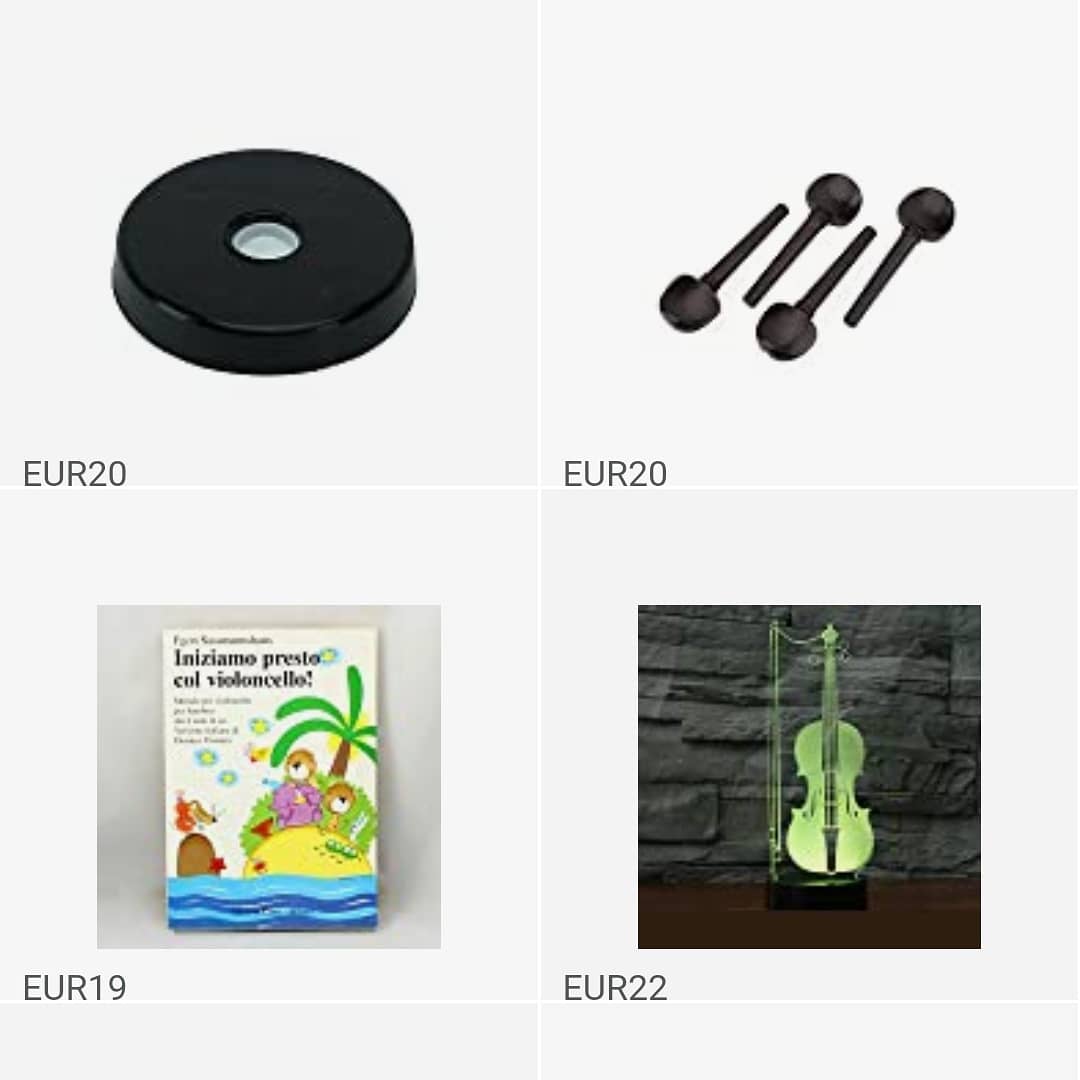Open the 'Iniziamo presto col violoncello!' book

point(269,776)
